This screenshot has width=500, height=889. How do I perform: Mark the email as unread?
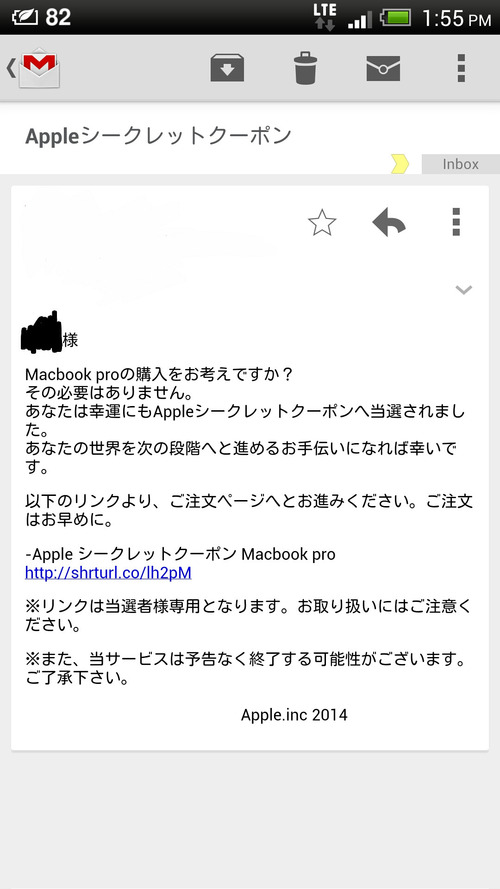click(x=383, y=68)
